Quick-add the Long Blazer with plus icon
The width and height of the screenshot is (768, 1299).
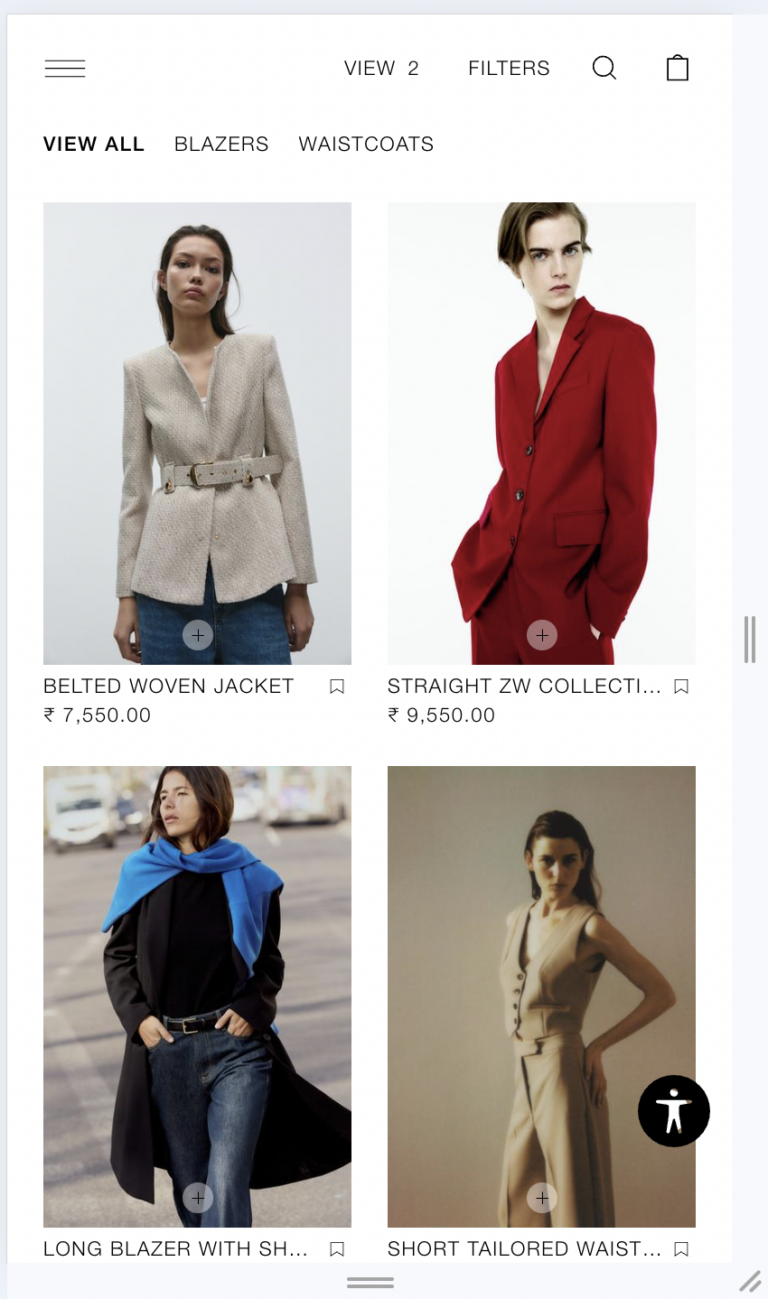(x=198, y=1198)
